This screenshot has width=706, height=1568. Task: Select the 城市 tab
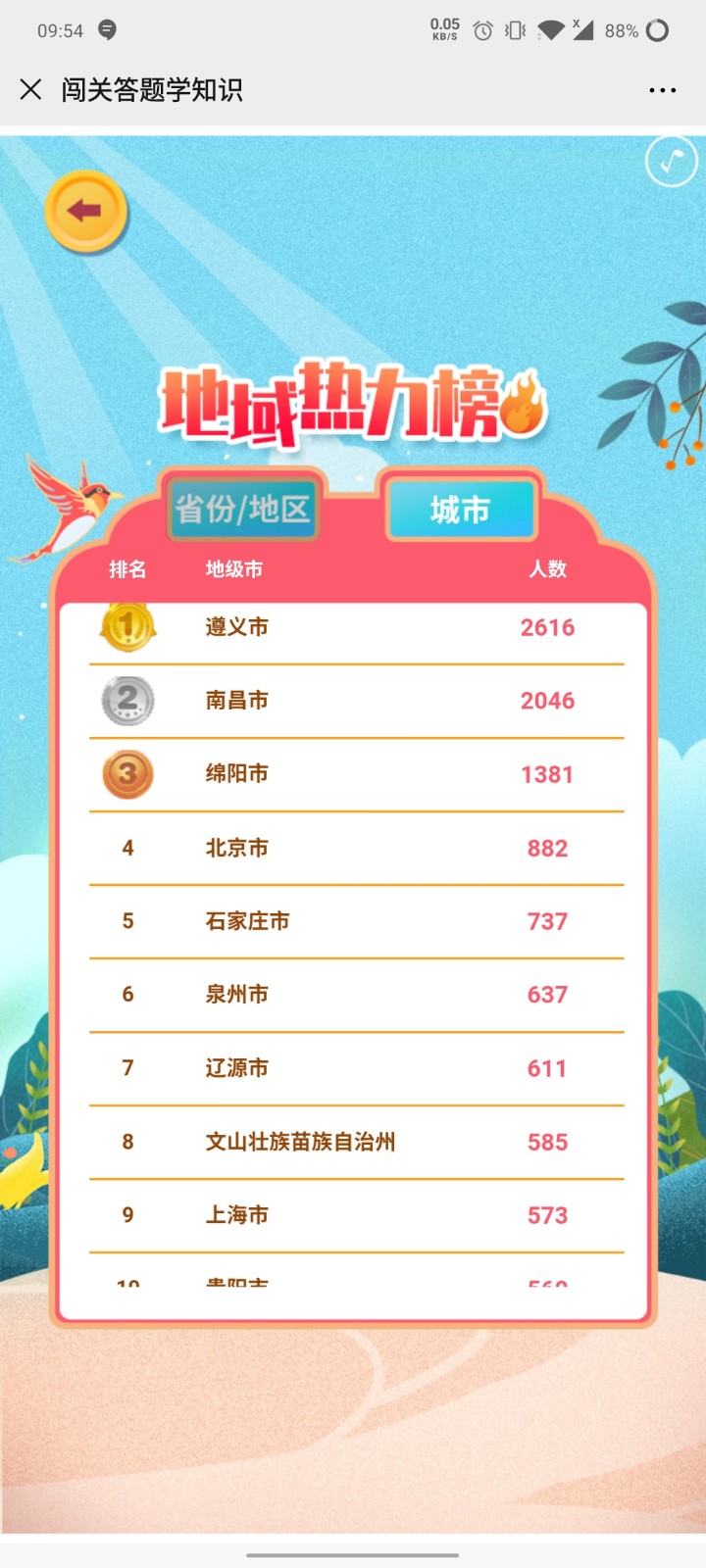(461, 509)
